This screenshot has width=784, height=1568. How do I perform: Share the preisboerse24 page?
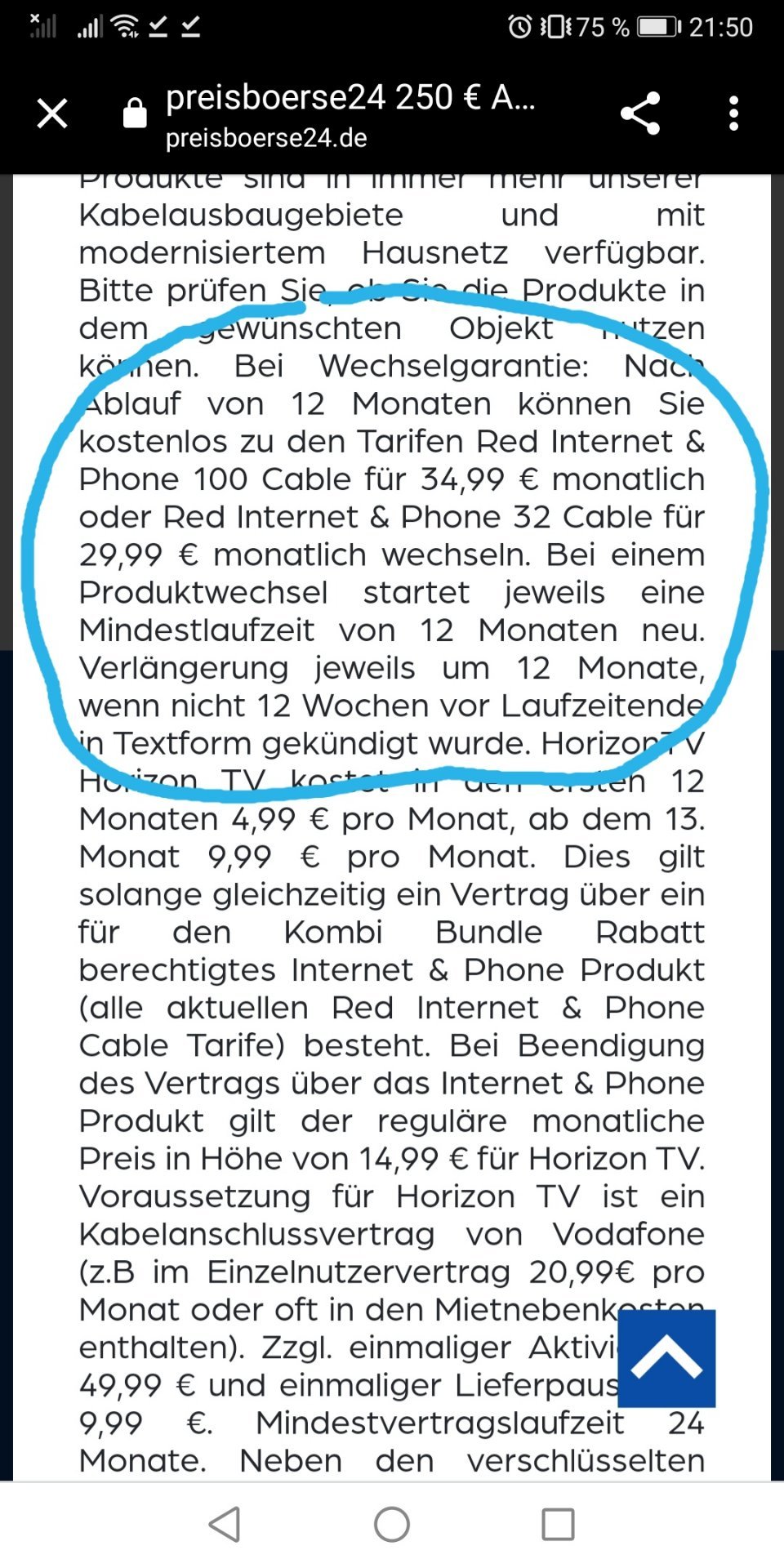pos(640,114)
